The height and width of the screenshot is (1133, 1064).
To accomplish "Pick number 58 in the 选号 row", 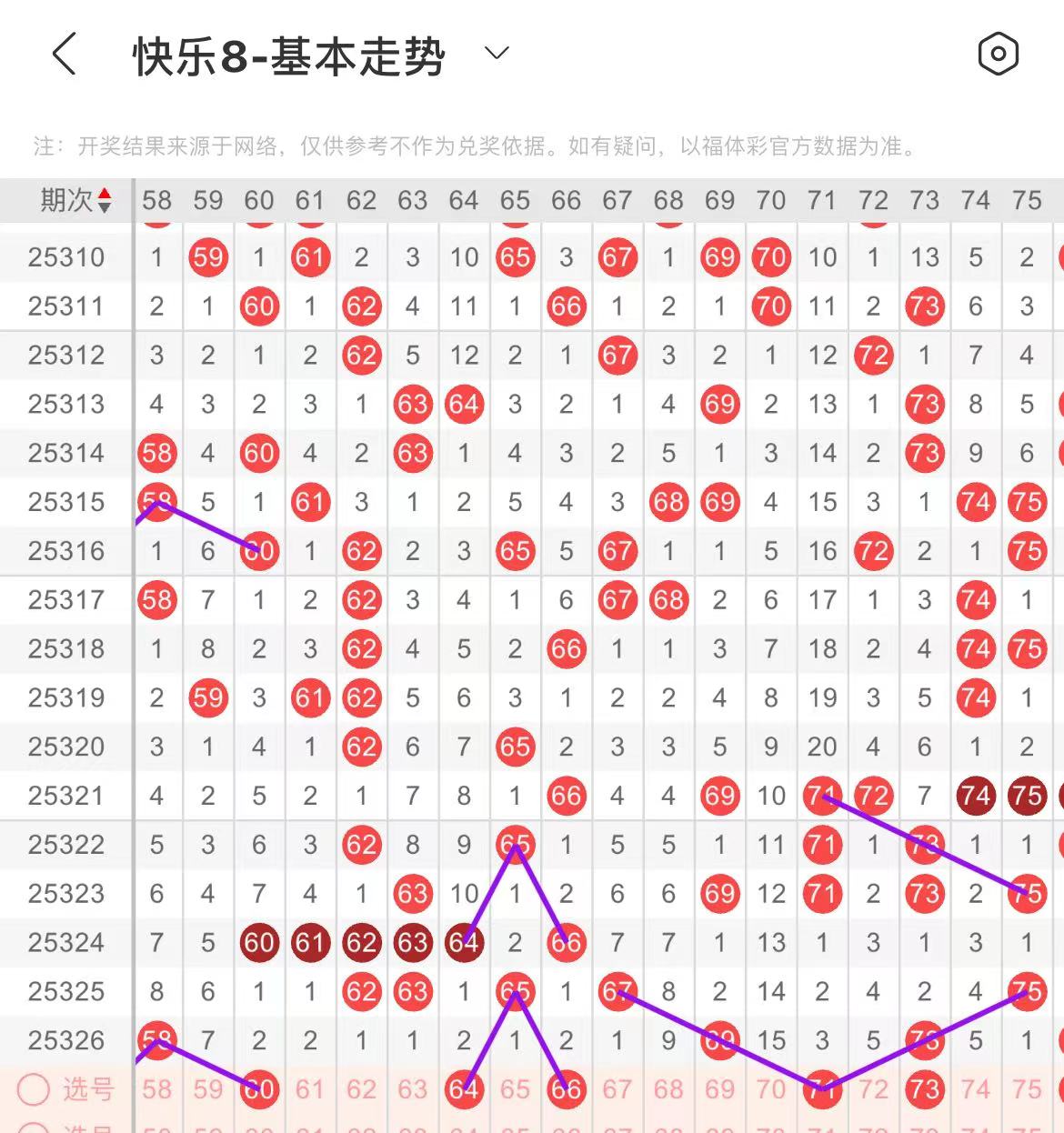I will [156, 1088].
